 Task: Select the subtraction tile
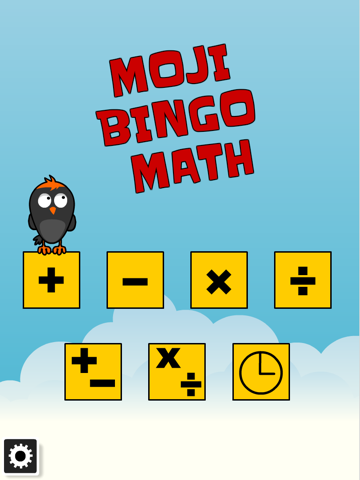click(x=135, y=280)
